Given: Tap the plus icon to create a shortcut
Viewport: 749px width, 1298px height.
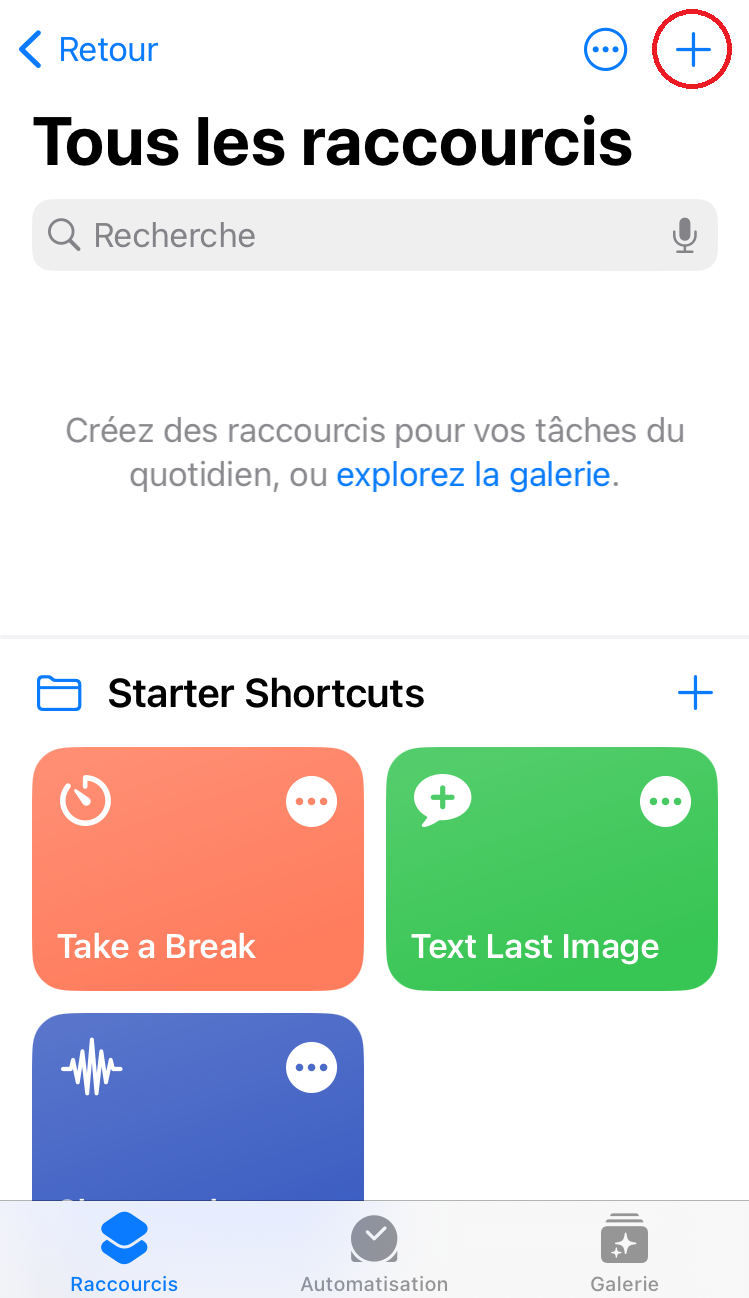Looking at the screenshot, I should pos(692,49).
